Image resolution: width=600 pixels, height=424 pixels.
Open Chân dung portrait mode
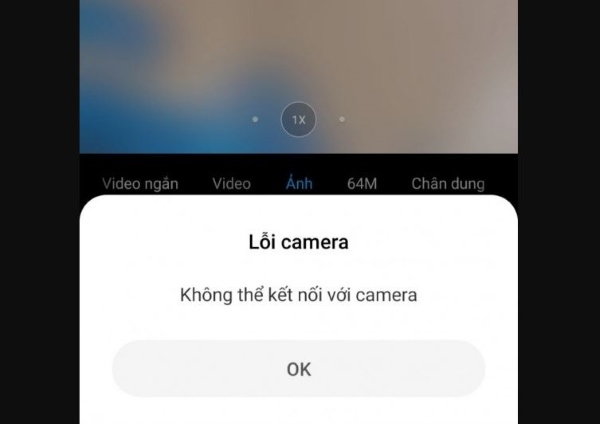[x=447, y=184]
